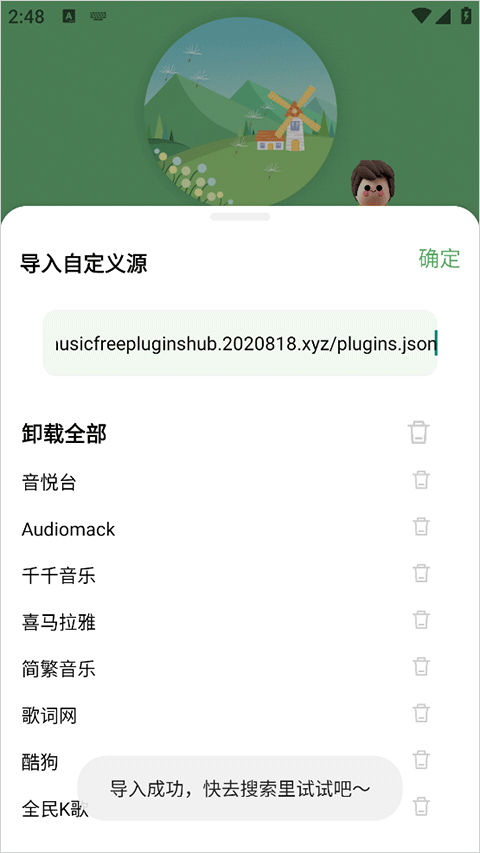The height and width of the screenshot is (853, 480).
Task: Remove the 酷狗 plugin
Action: 421,760
